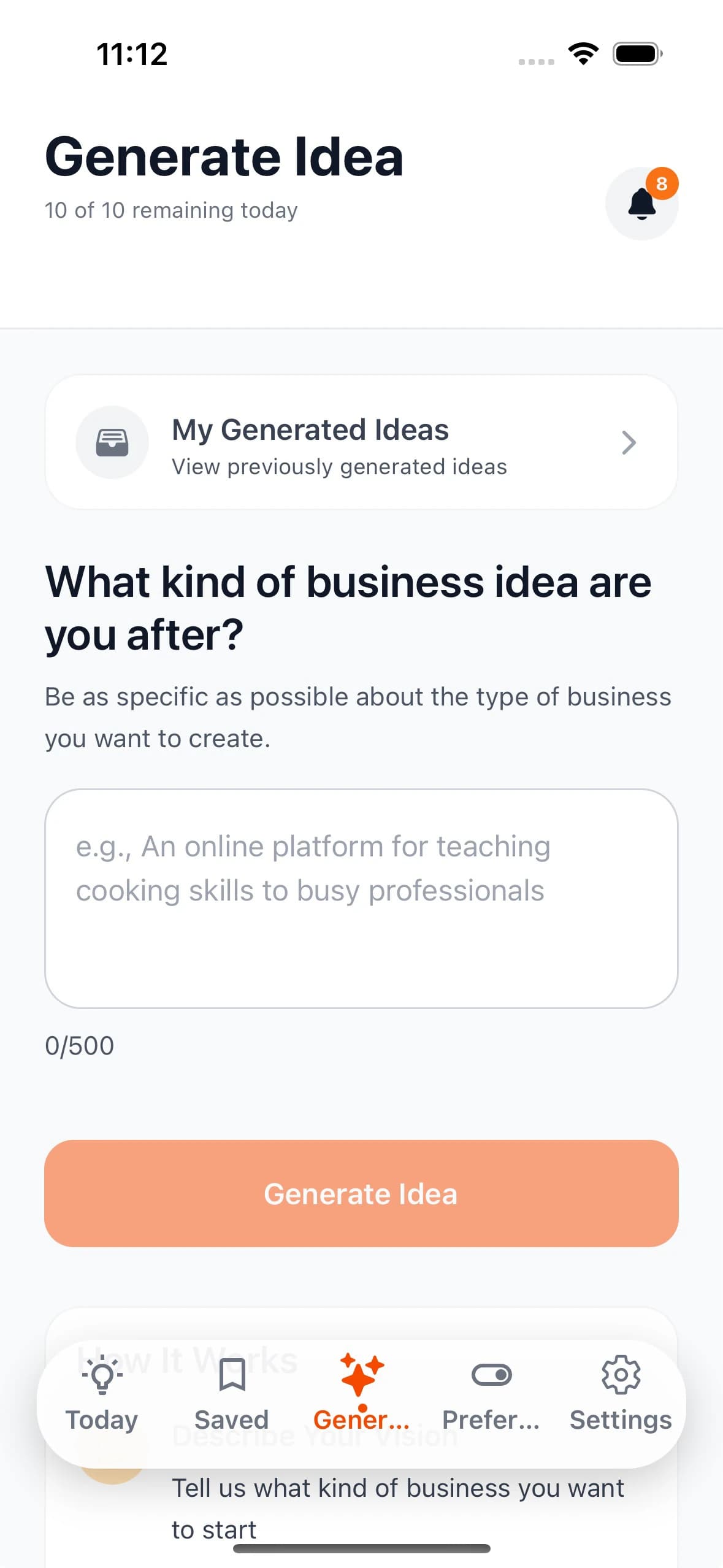Select the battery indicator in the status bar
The width and height of the screenshot is (723, 1568).
[x=635, y=53]
